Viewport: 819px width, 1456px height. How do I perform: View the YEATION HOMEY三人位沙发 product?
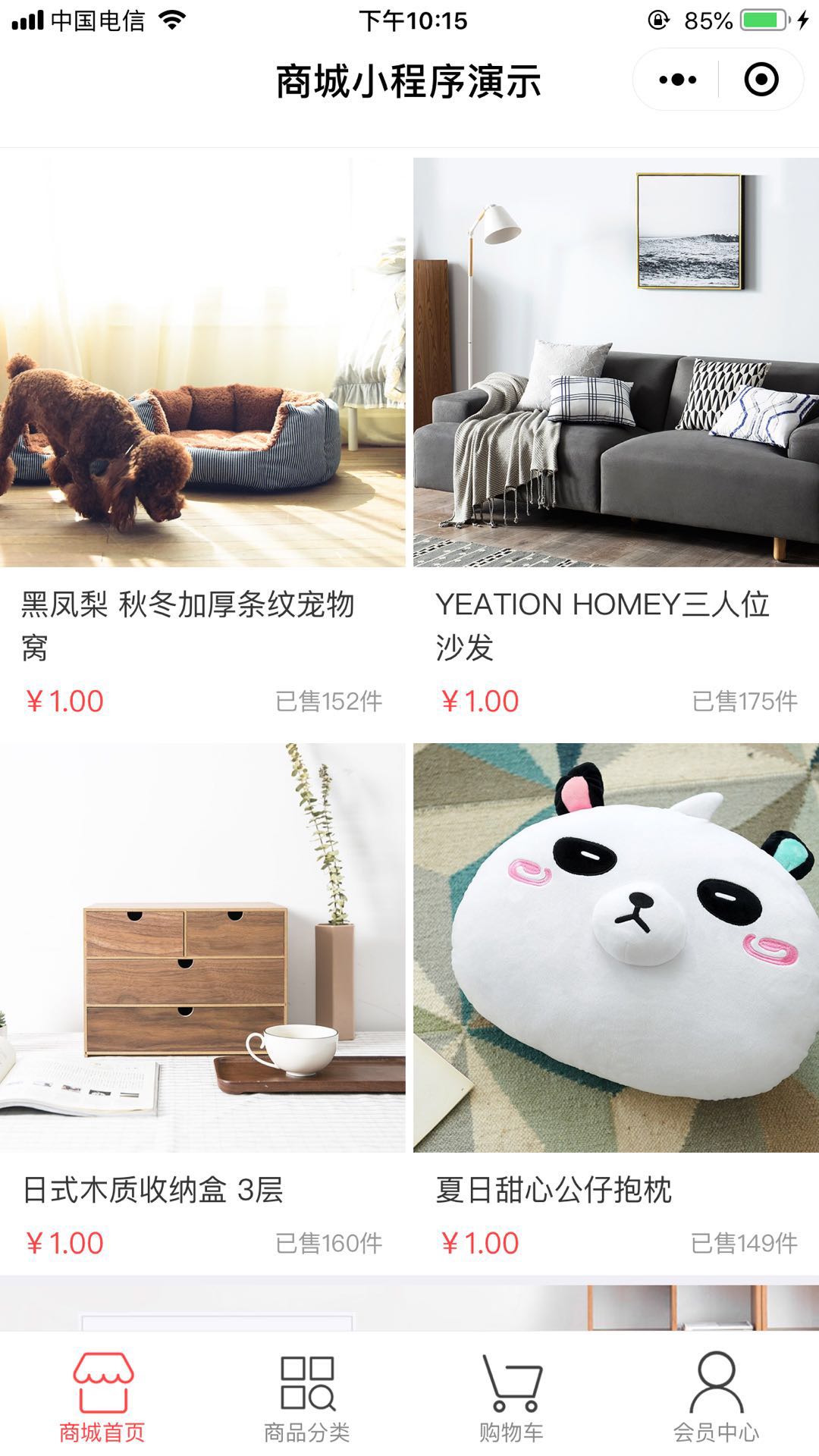pyautogui.click(x=616, y=362)
